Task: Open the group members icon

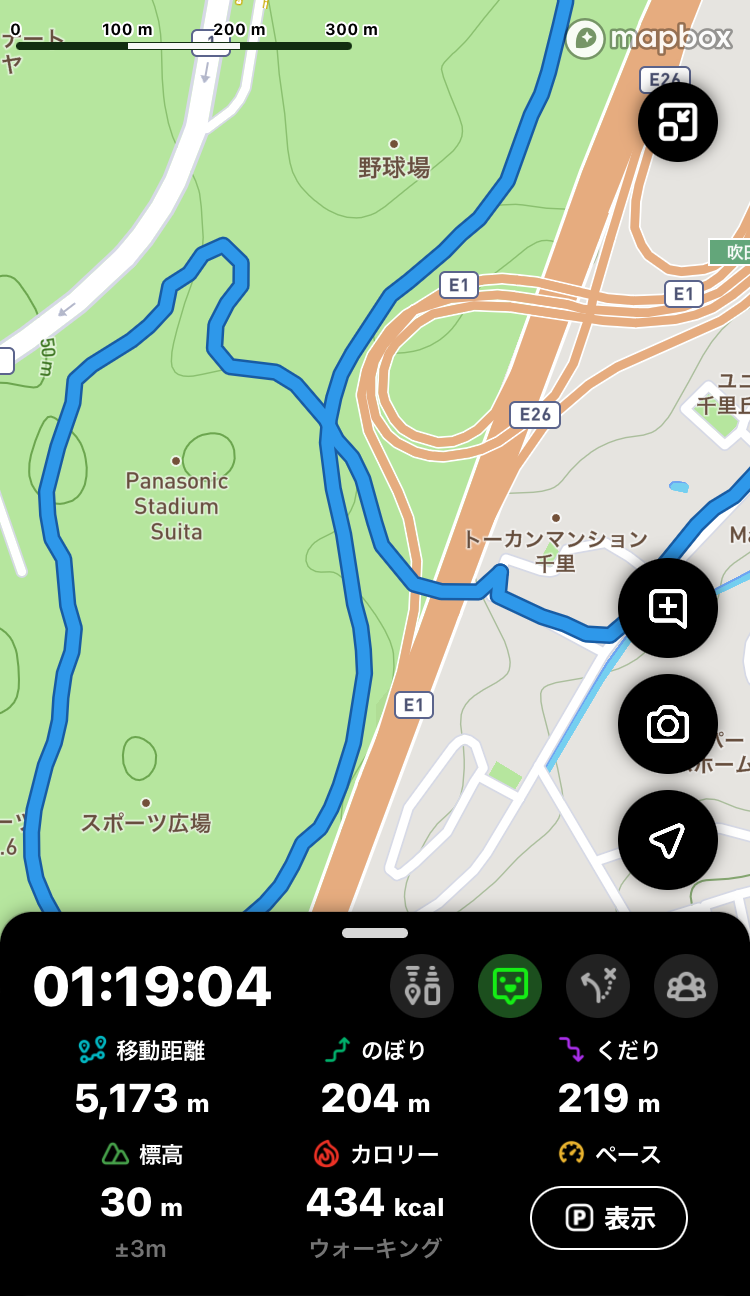Action: (685, 985)
